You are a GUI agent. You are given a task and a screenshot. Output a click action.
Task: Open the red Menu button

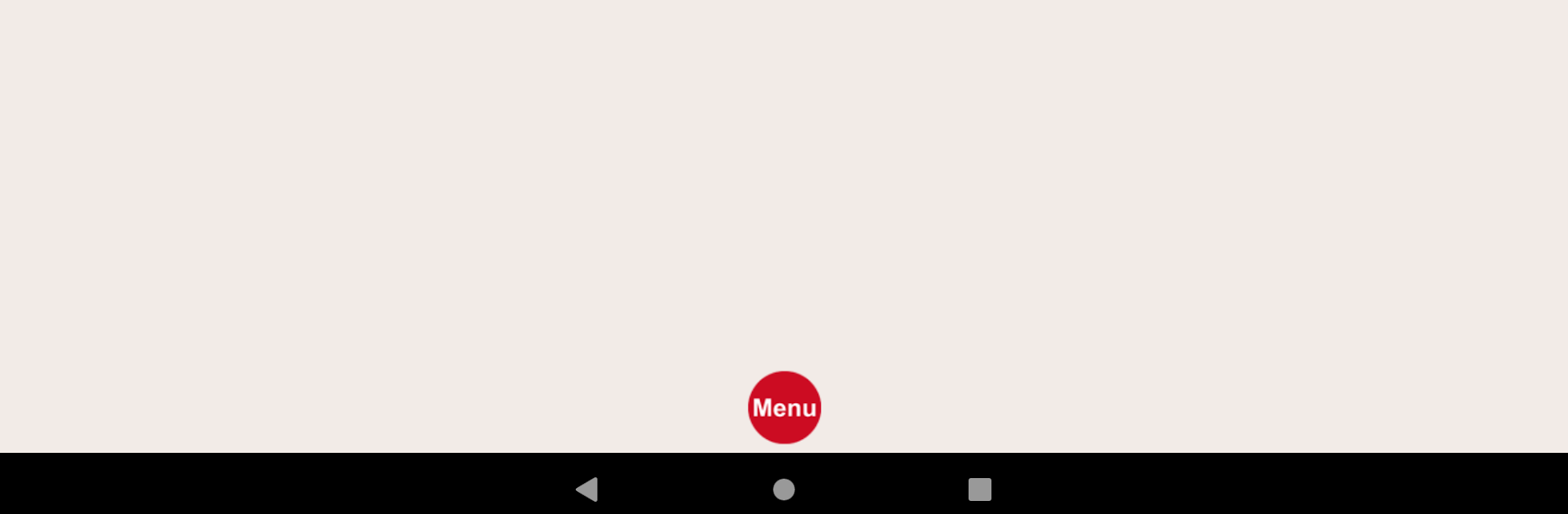(x=784, y=407)
